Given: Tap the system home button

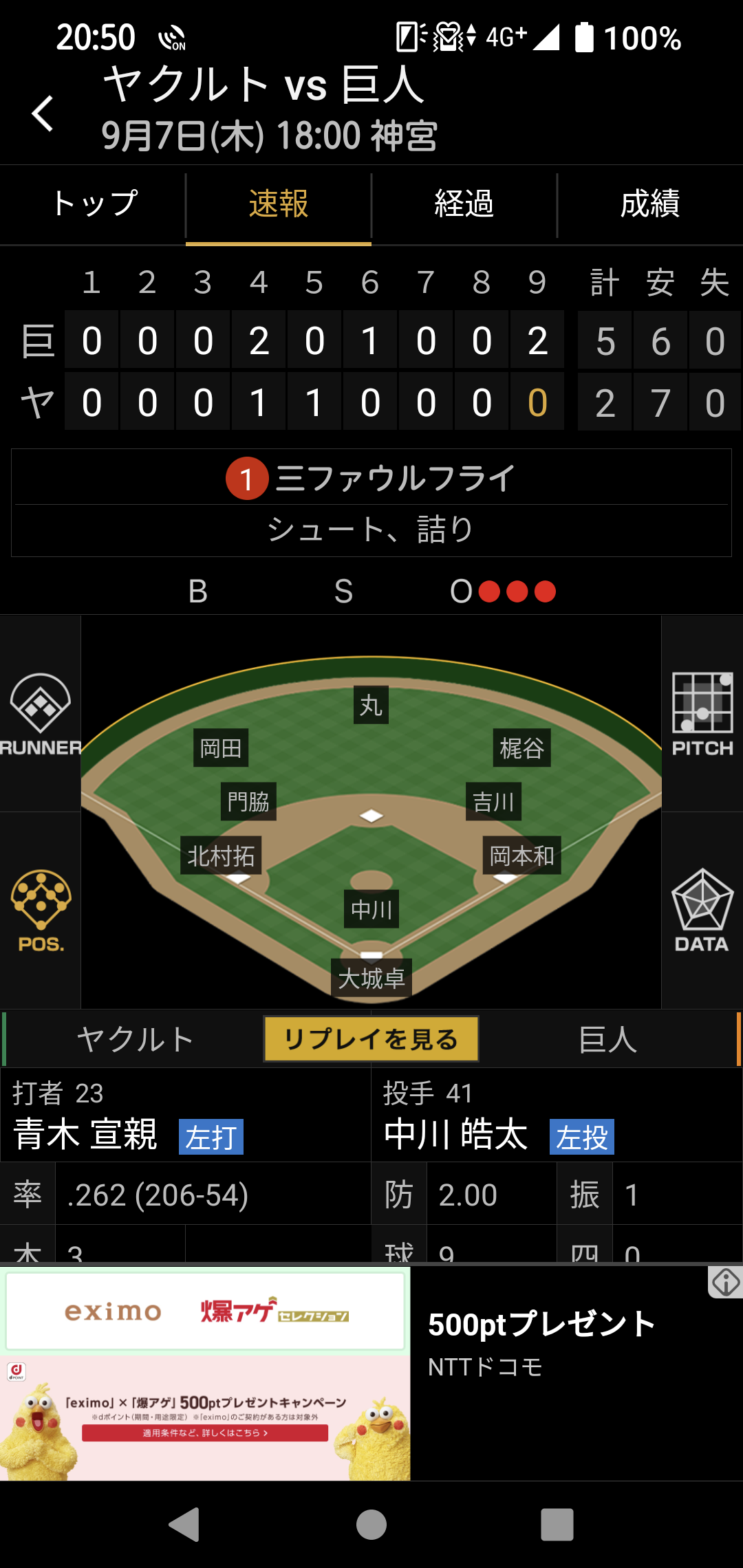Looking at the screenshot, I should [371, 1525].
